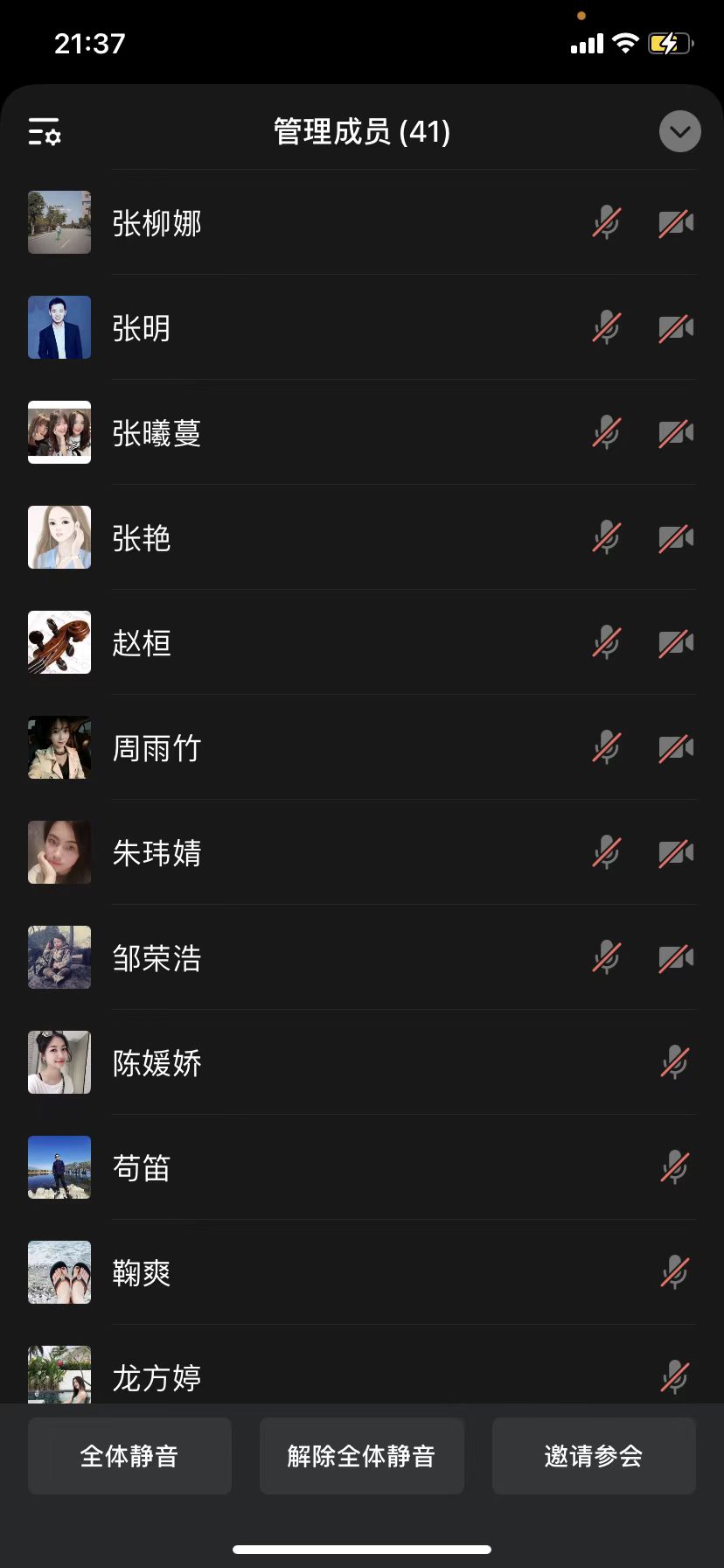Tap 邀请参会 to invite participants
The image size is (724, 1568).
[x=594, y=1456]
